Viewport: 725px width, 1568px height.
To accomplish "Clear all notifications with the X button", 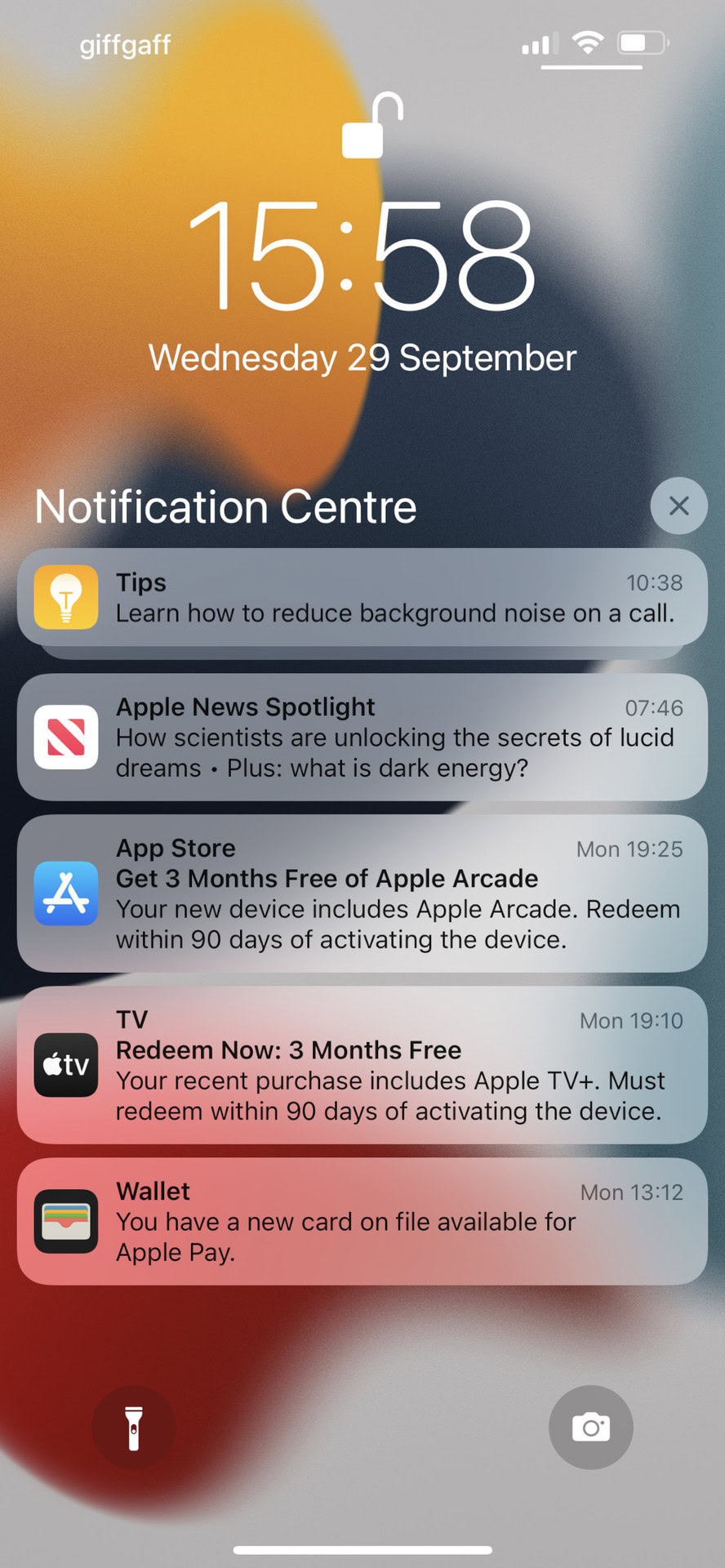I will click(x=678, y=506).
